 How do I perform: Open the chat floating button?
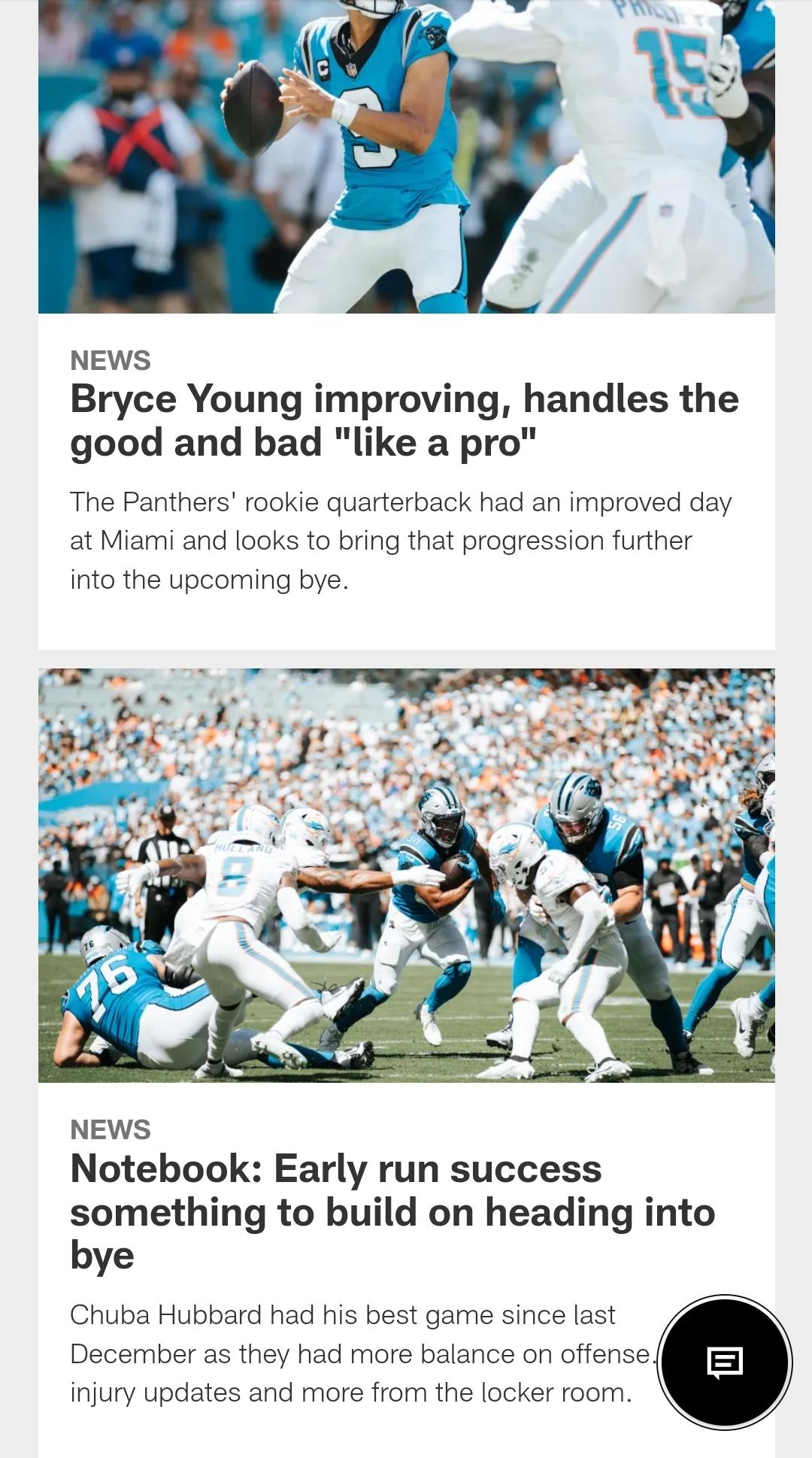[725, 1362]
